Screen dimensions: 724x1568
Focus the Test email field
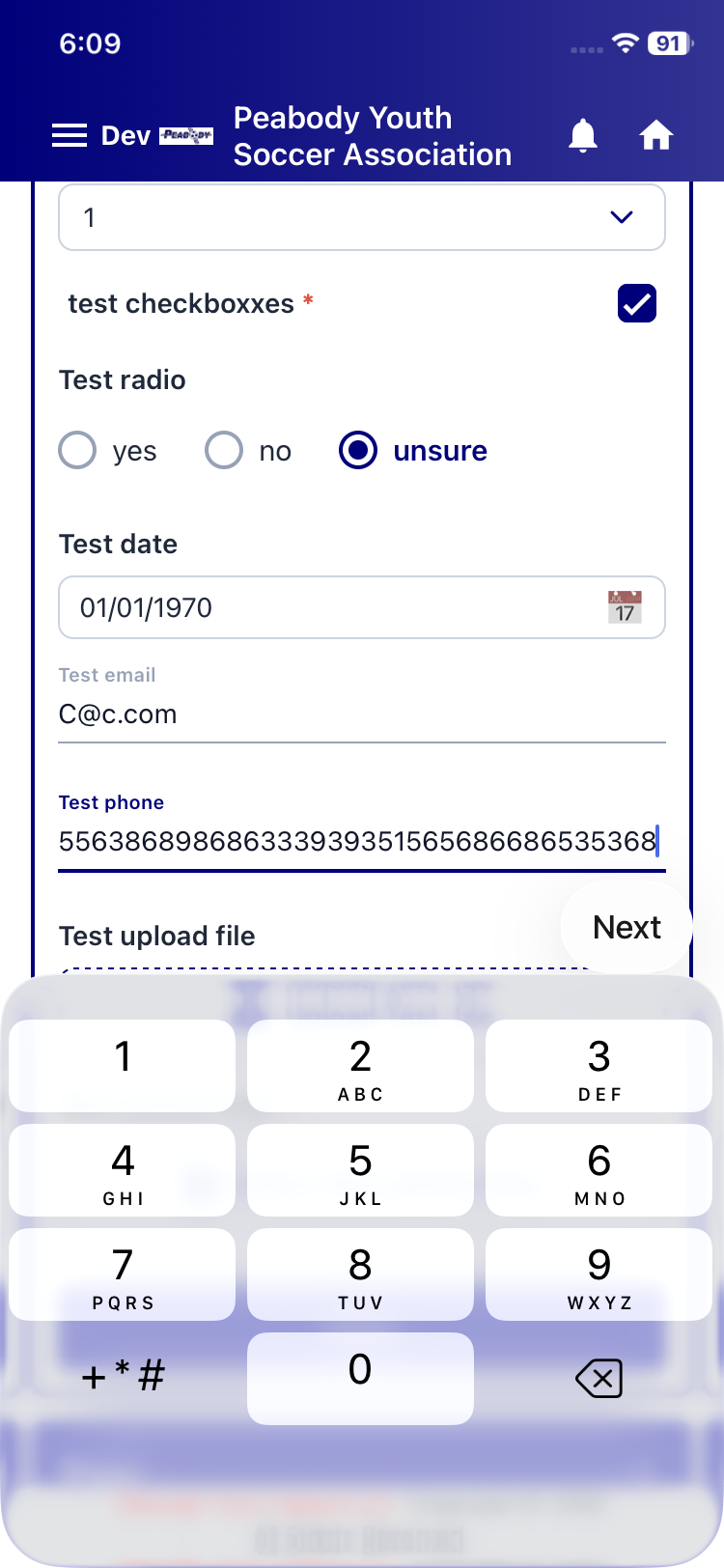click(362, 714)
